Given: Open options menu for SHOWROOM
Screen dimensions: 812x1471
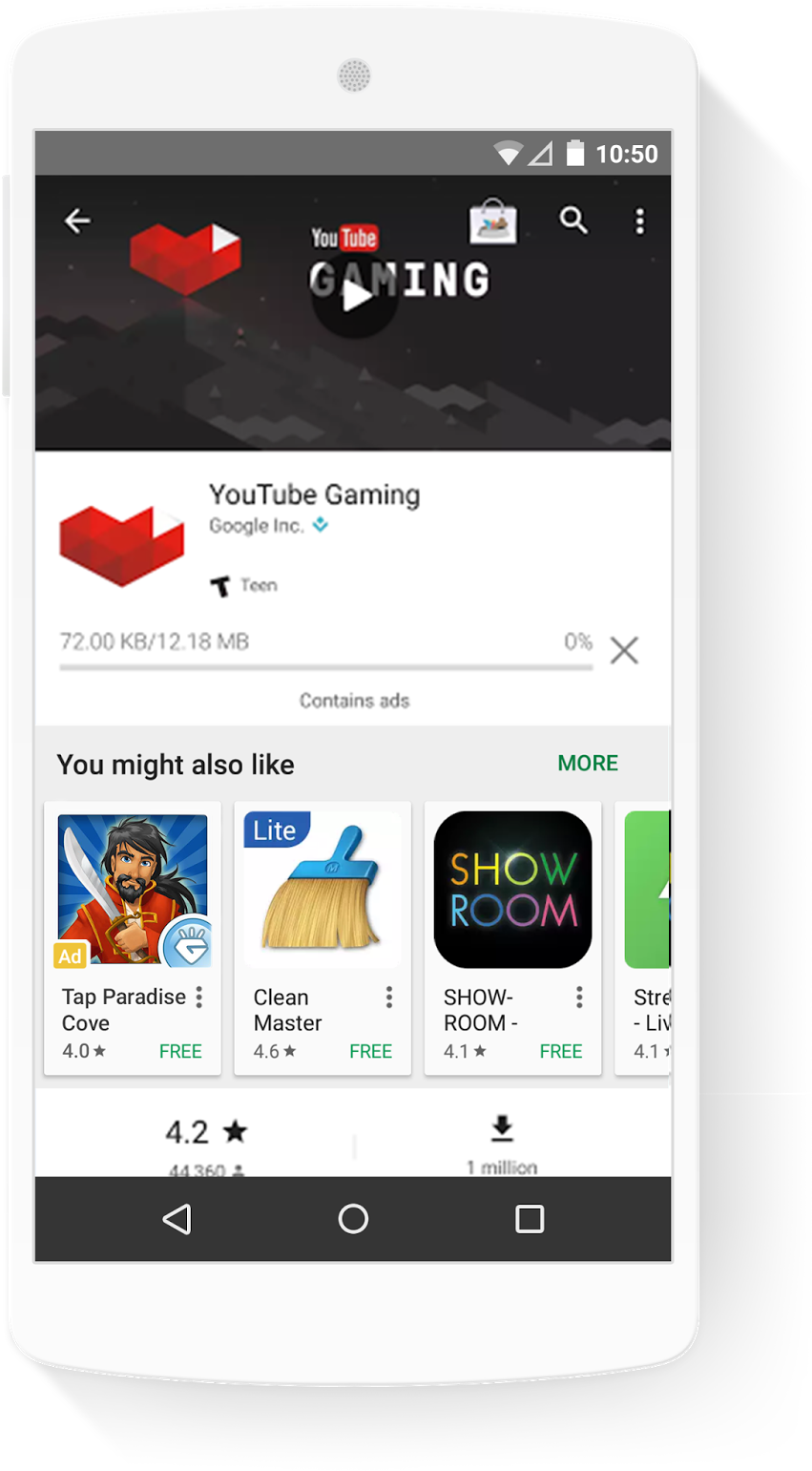Looking at the screenshot, I should point(579,998).
